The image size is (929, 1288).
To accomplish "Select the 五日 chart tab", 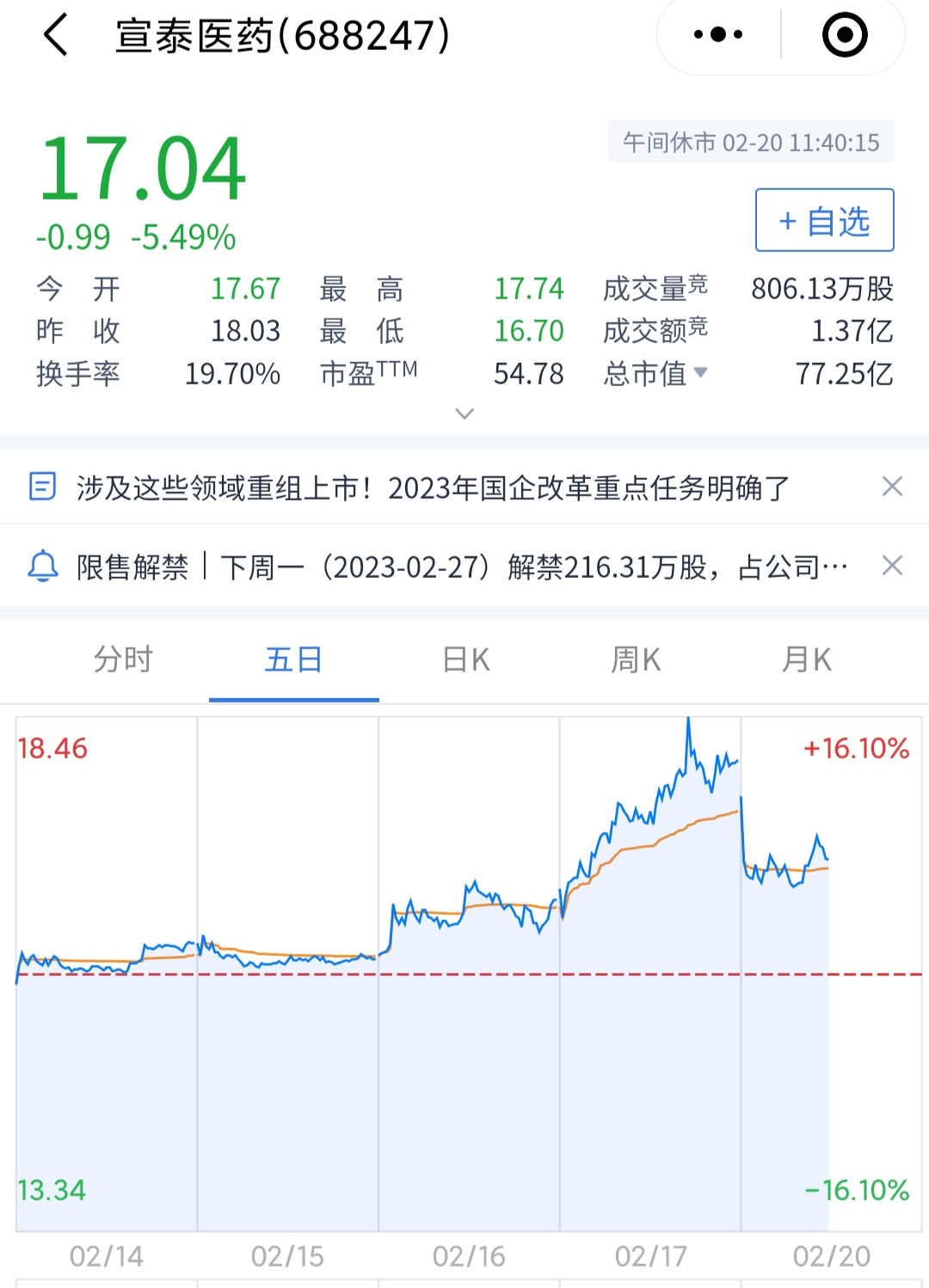I will [293, 659].
